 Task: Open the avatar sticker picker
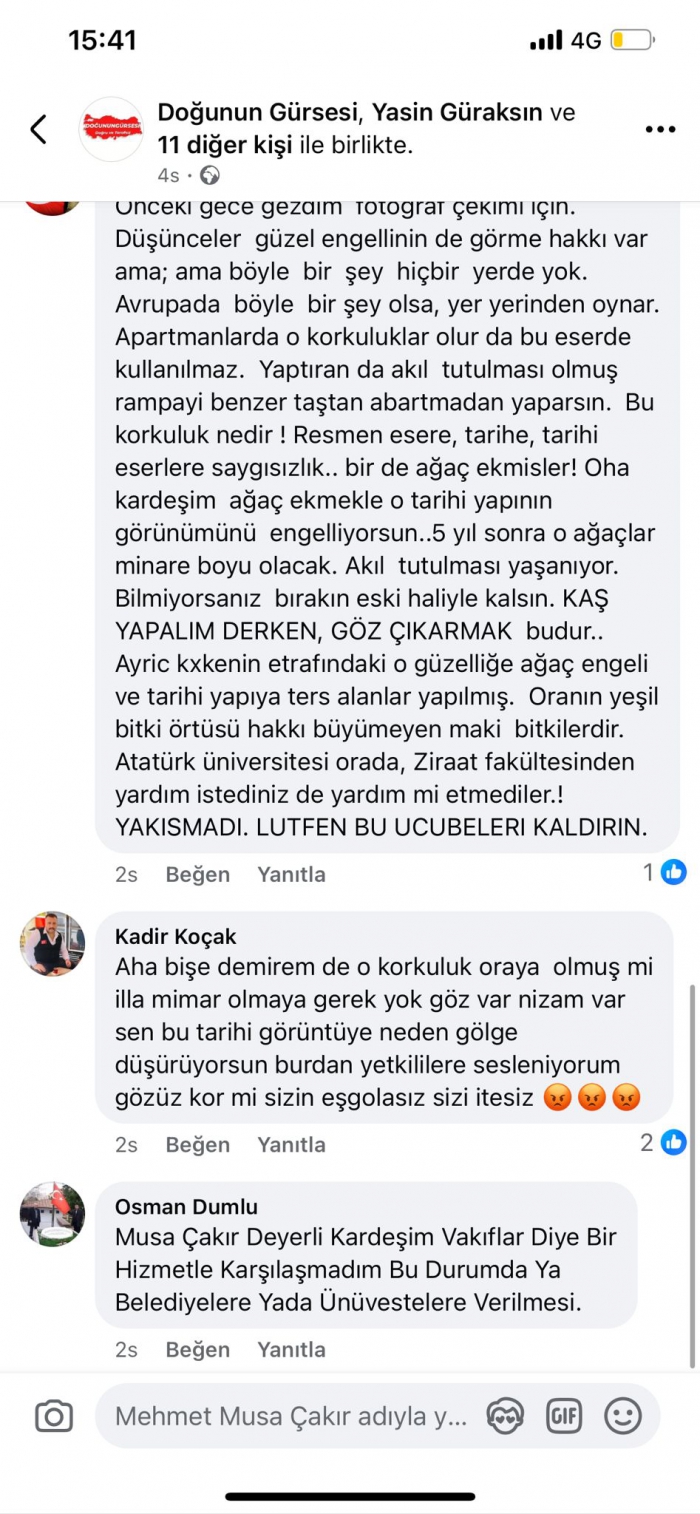tap(505, 1416)
